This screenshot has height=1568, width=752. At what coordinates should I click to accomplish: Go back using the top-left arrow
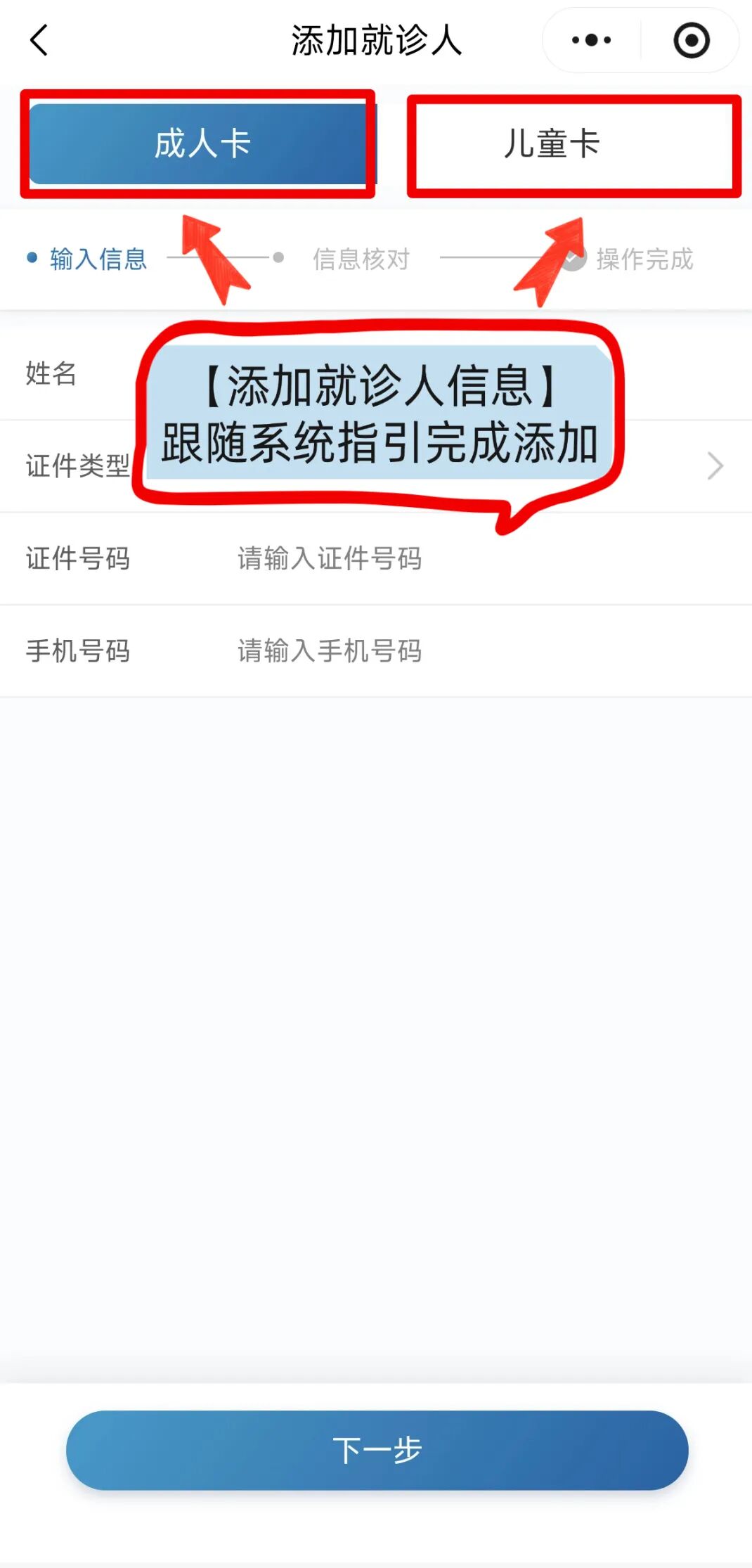[x=39, y=40]
